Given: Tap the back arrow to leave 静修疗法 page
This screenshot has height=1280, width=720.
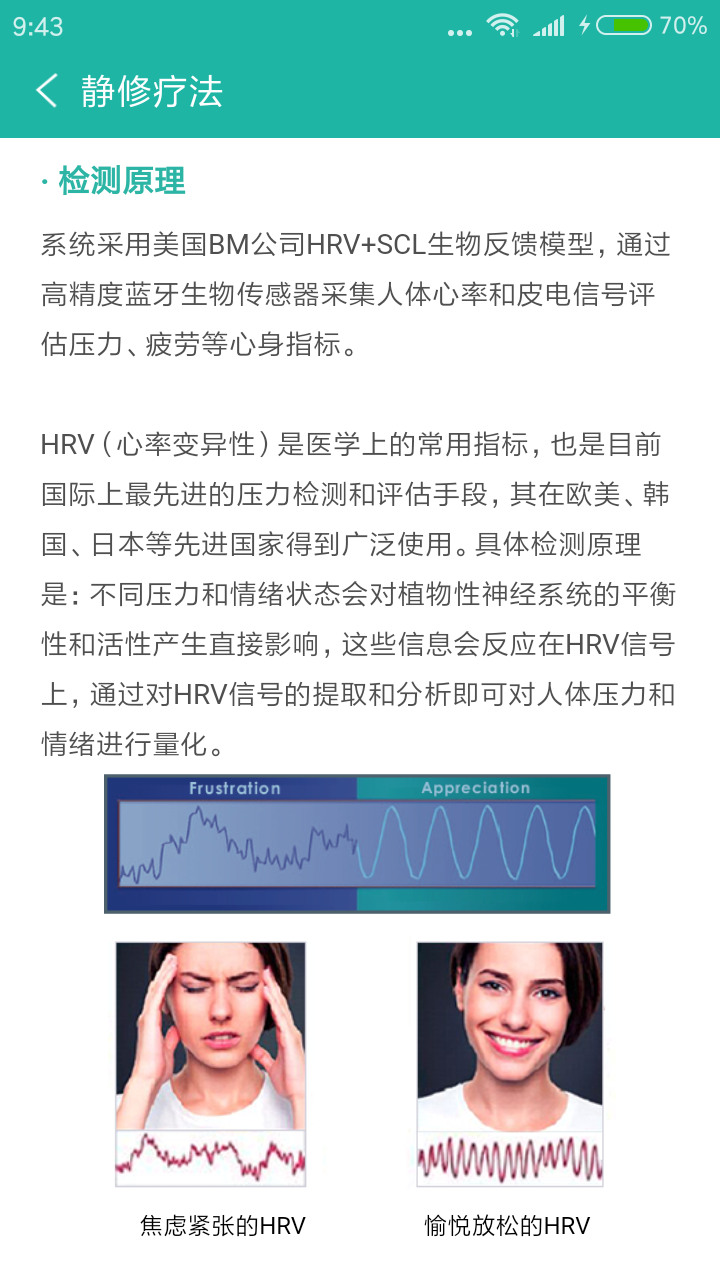Looking at the screenshot, I should tap(47, 91).
